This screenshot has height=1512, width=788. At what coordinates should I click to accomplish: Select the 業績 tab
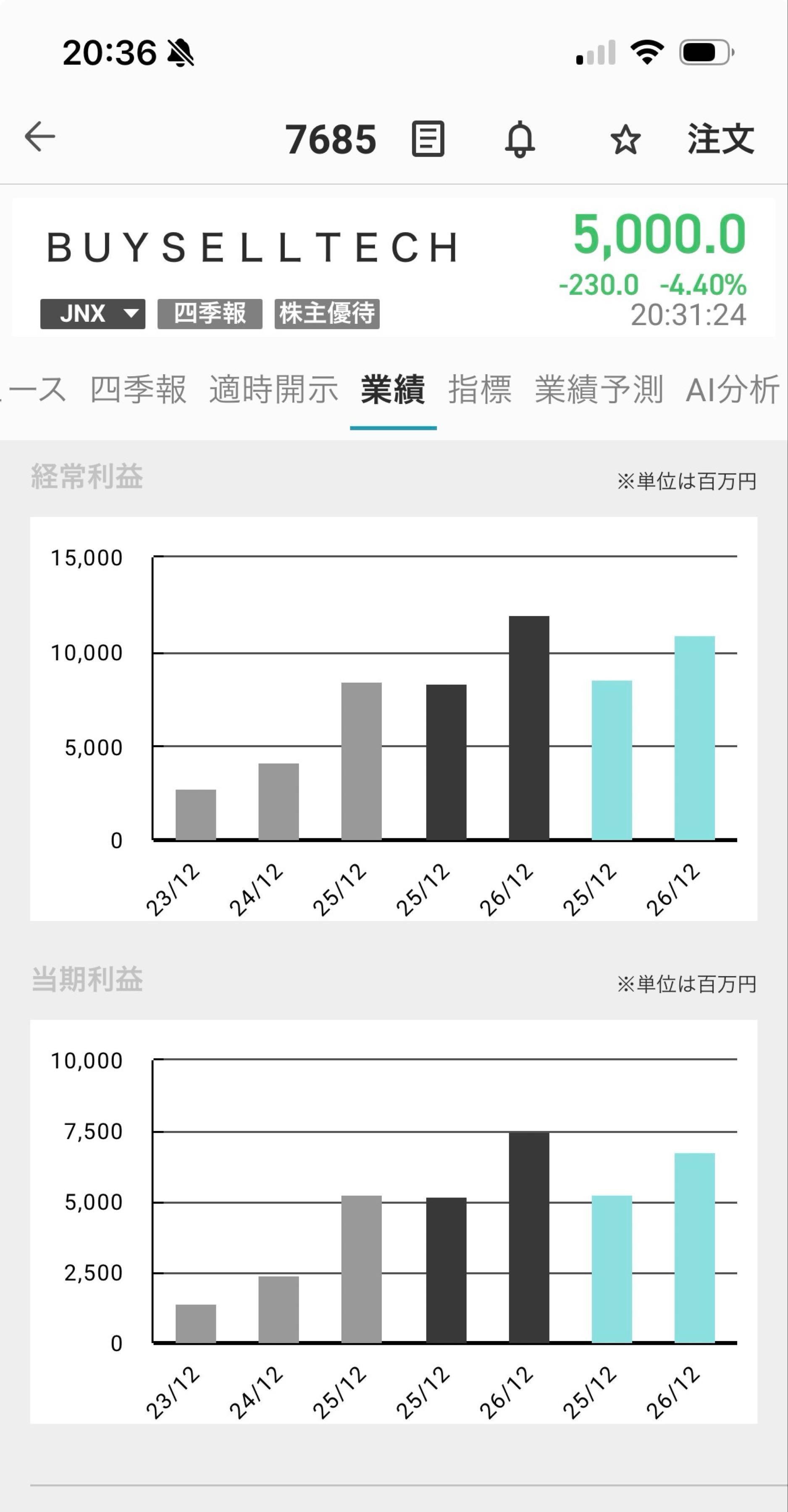(393, 390)
